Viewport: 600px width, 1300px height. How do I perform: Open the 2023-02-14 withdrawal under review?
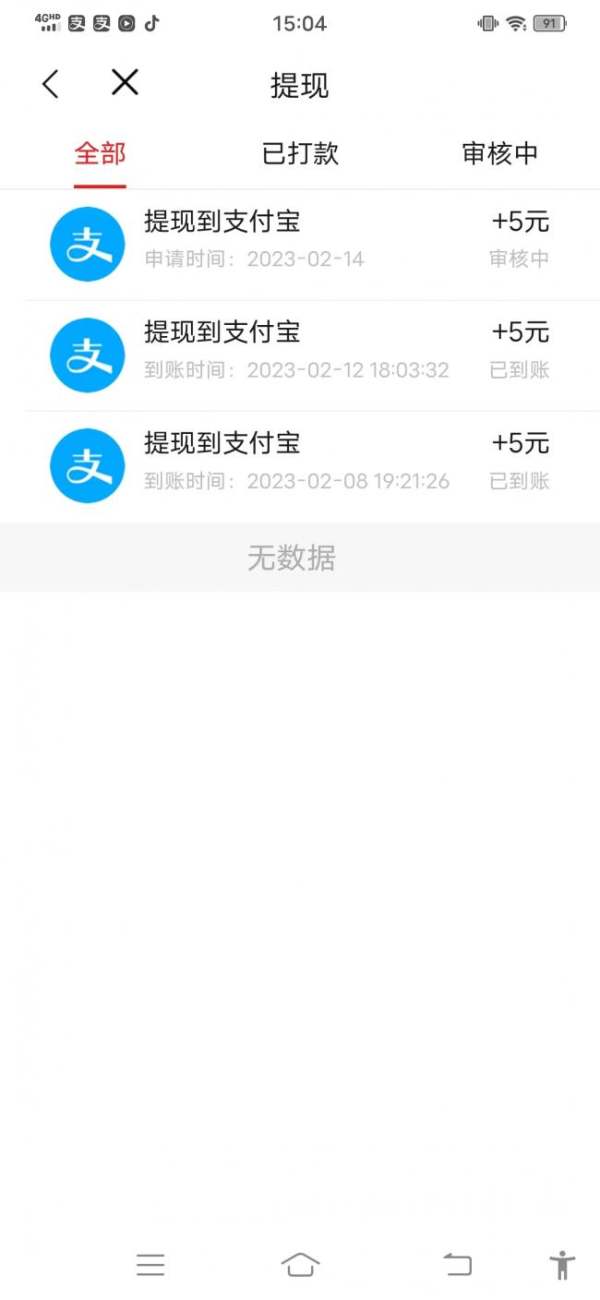[x=300, y=244]
